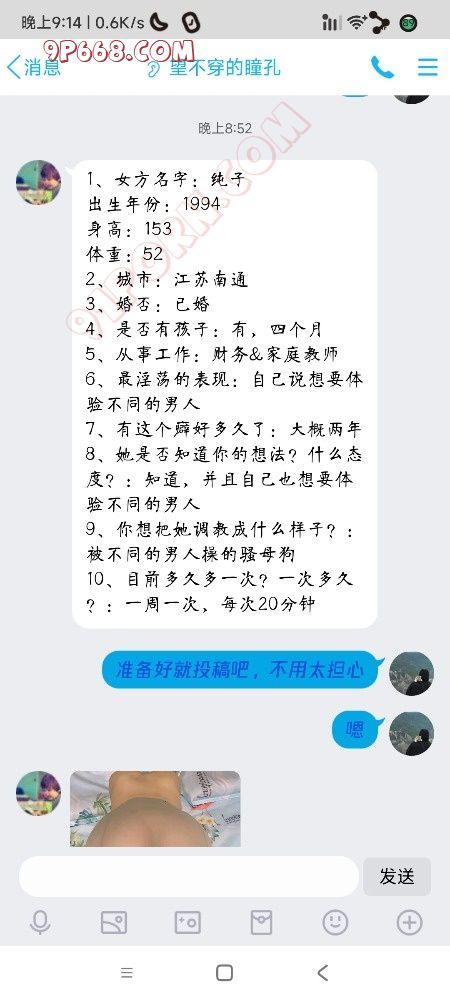The image size is (450, 1000).
Task: Open the plus more options panel
Action: 409,922
